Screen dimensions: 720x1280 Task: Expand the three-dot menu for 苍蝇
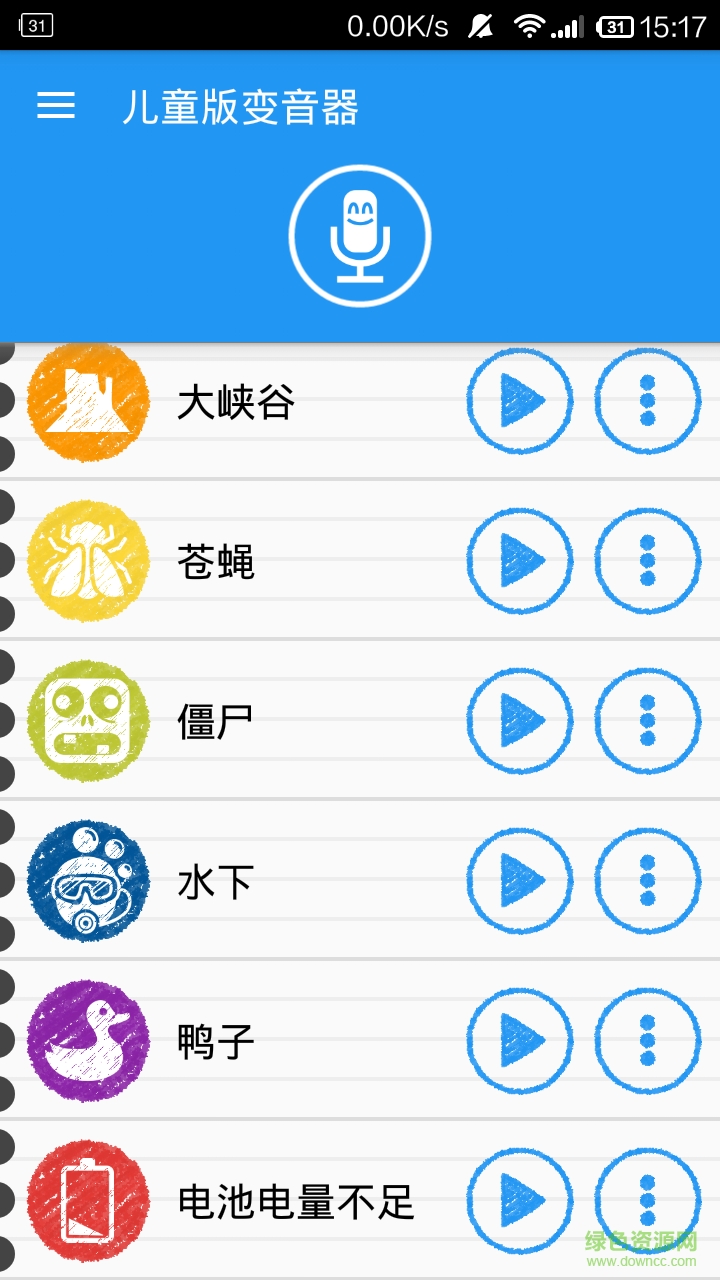pos(646,560)
